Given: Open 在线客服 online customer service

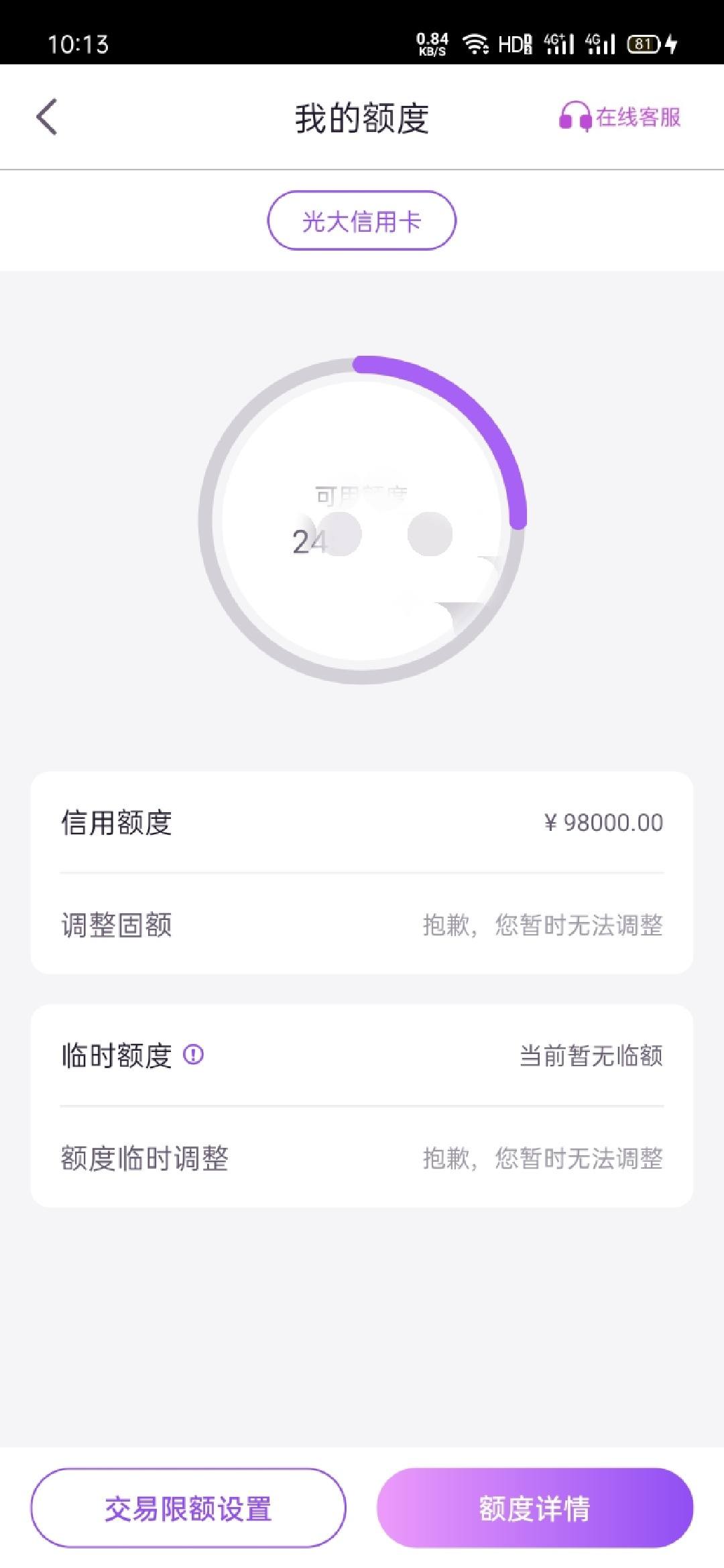Looking at the screenshot, I should [620, 117].
